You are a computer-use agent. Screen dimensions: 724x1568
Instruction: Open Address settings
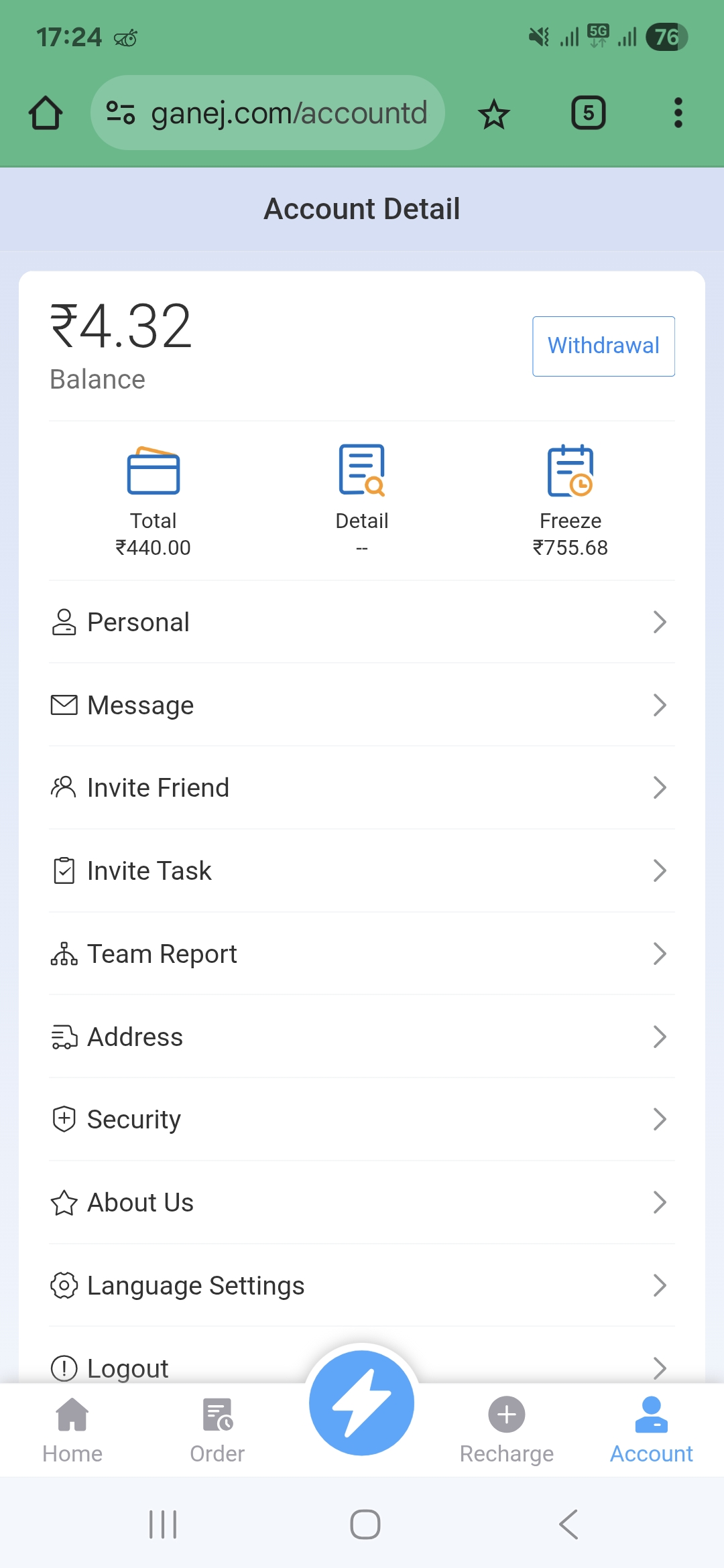[362, 1037]
